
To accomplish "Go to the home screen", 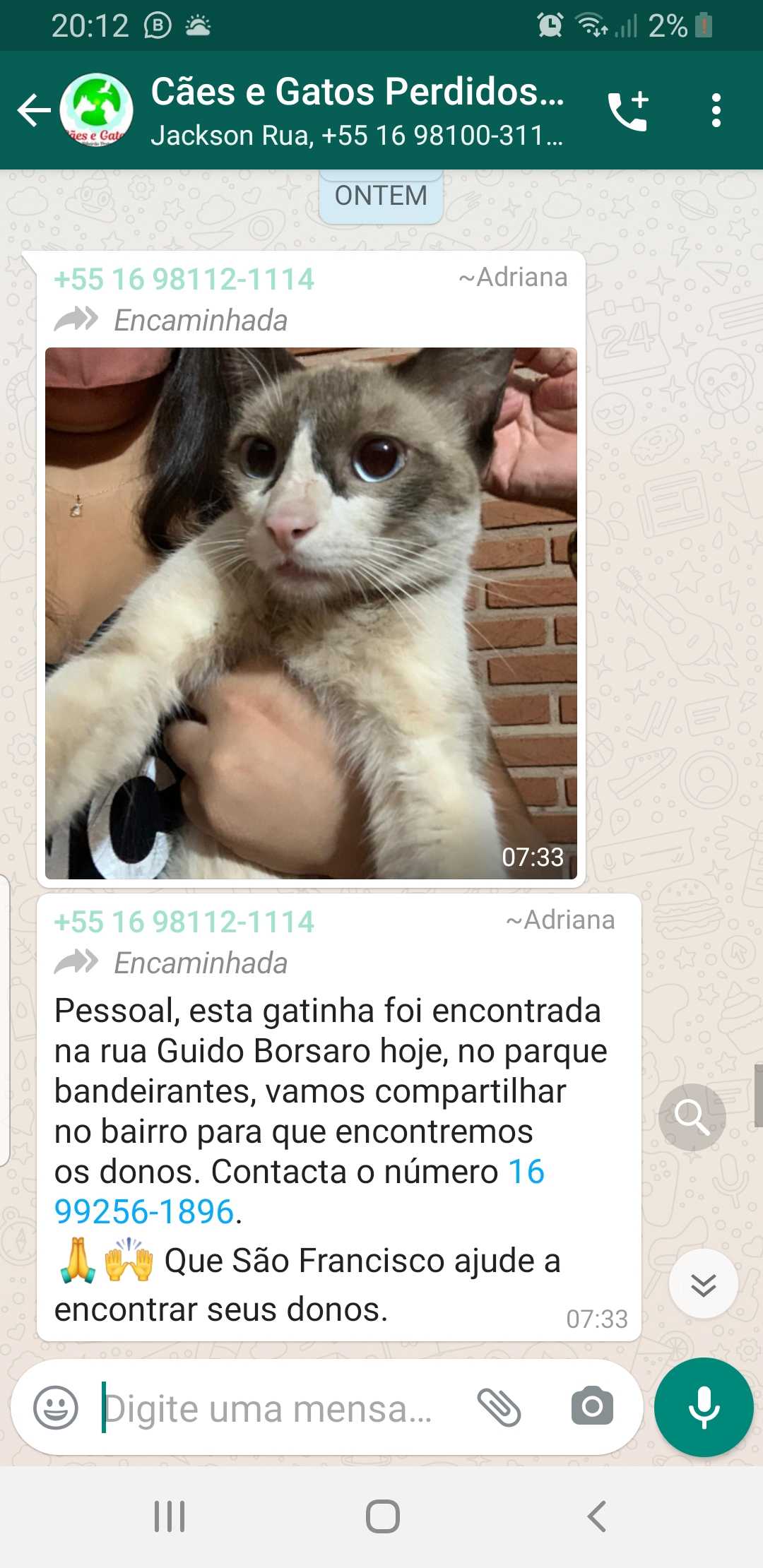I will [382, 1516].
